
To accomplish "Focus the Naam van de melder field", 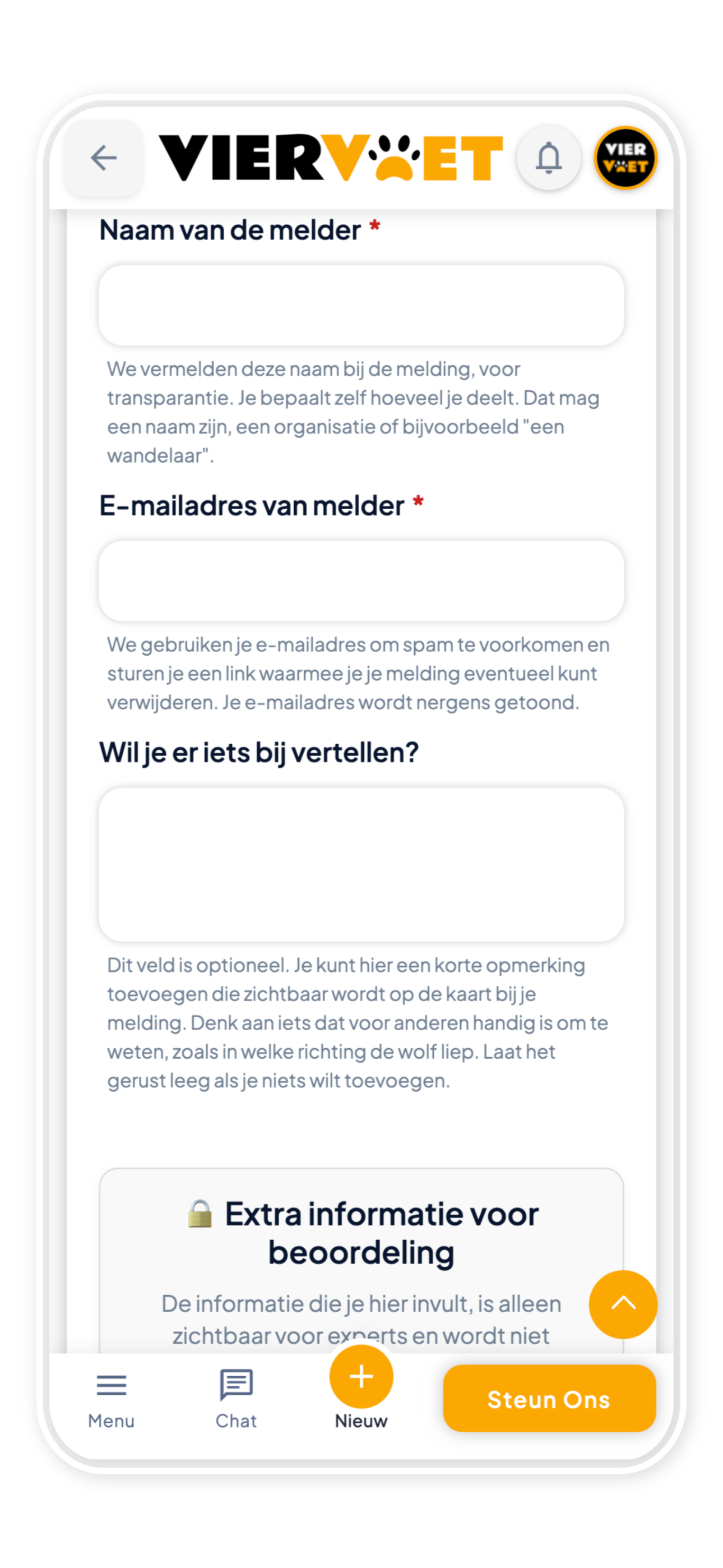I will (361, 305).
